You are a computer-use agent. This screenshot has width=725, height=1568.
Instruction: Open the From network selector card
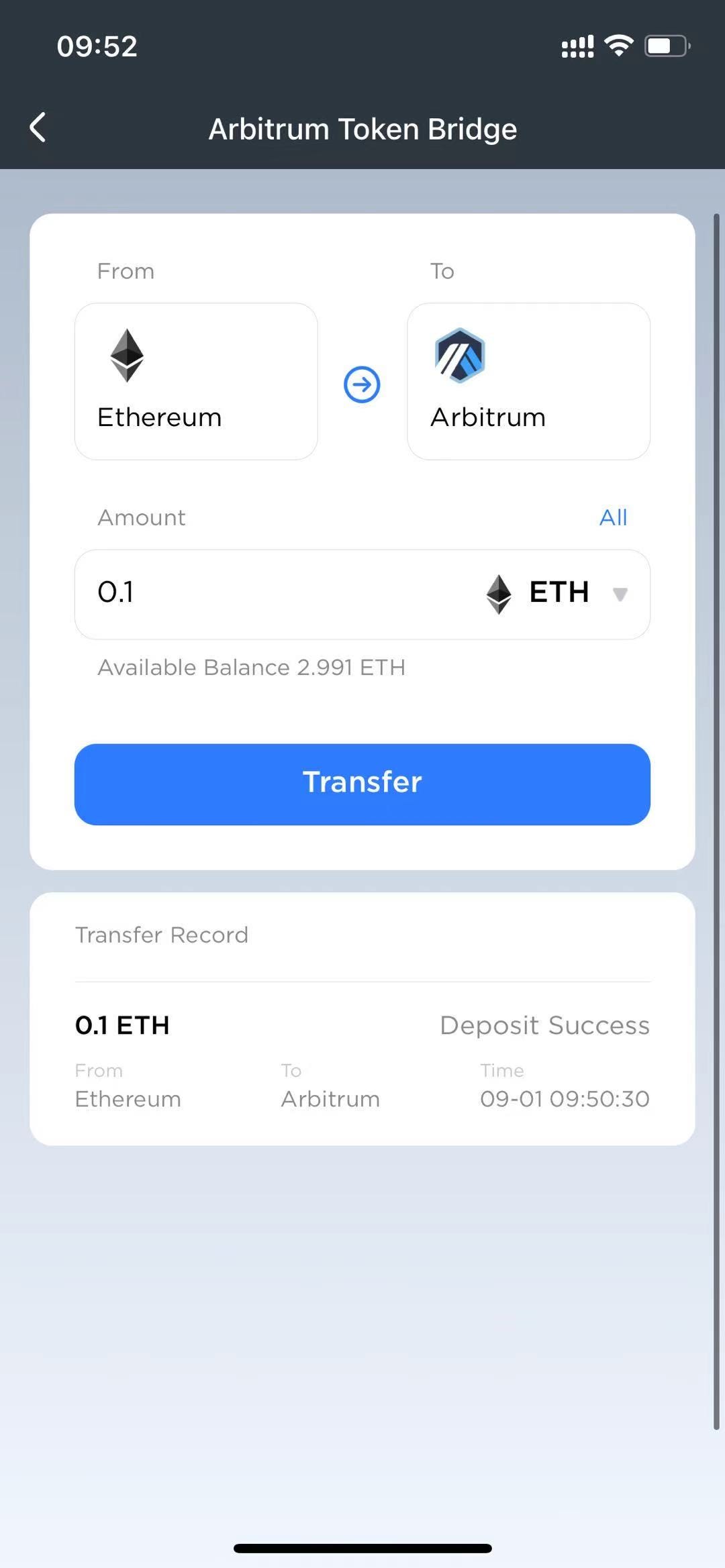pos(195,380)
